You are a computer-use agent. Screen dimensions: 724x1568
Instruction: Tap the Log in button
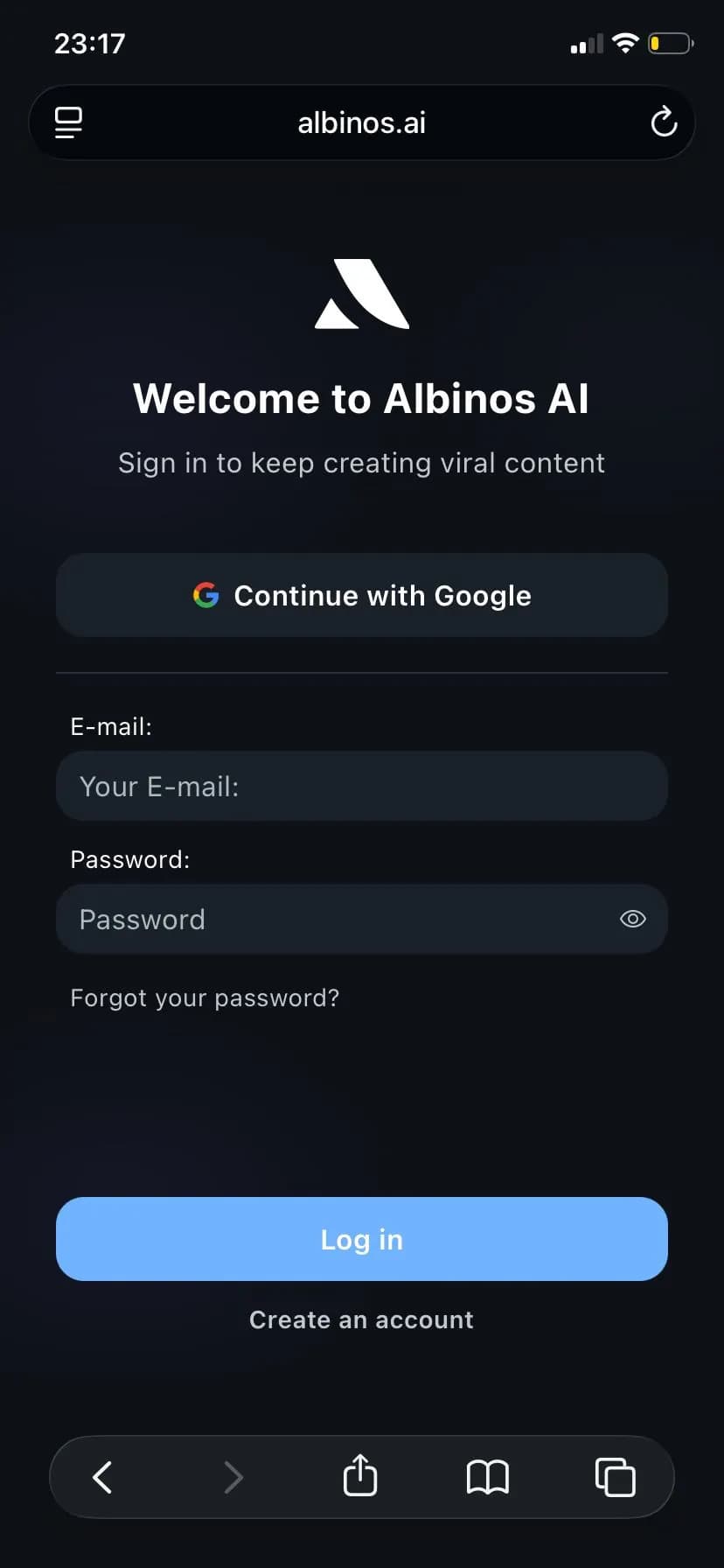(362, 1239)
